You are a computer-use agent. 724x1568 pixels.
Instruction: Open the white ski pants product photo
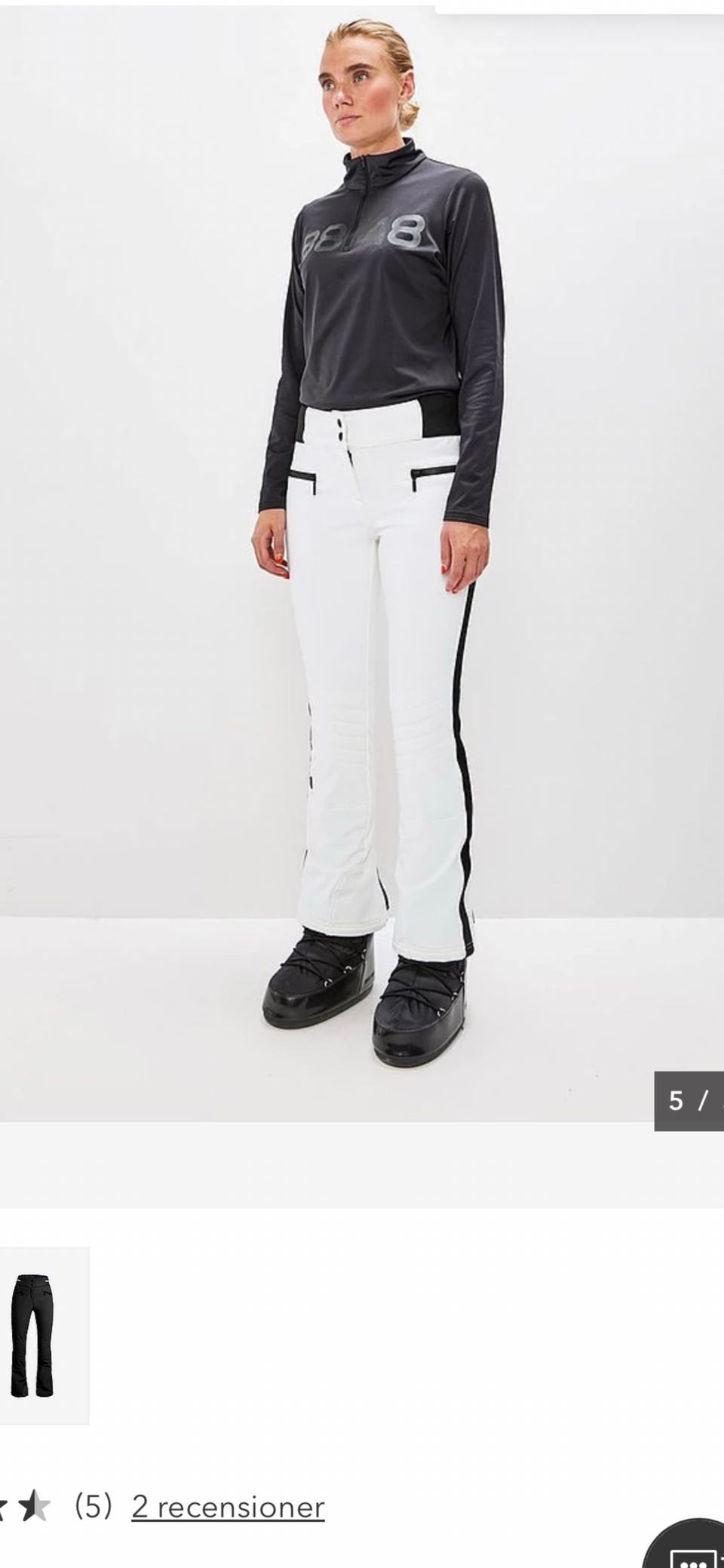tap(362, 560)
